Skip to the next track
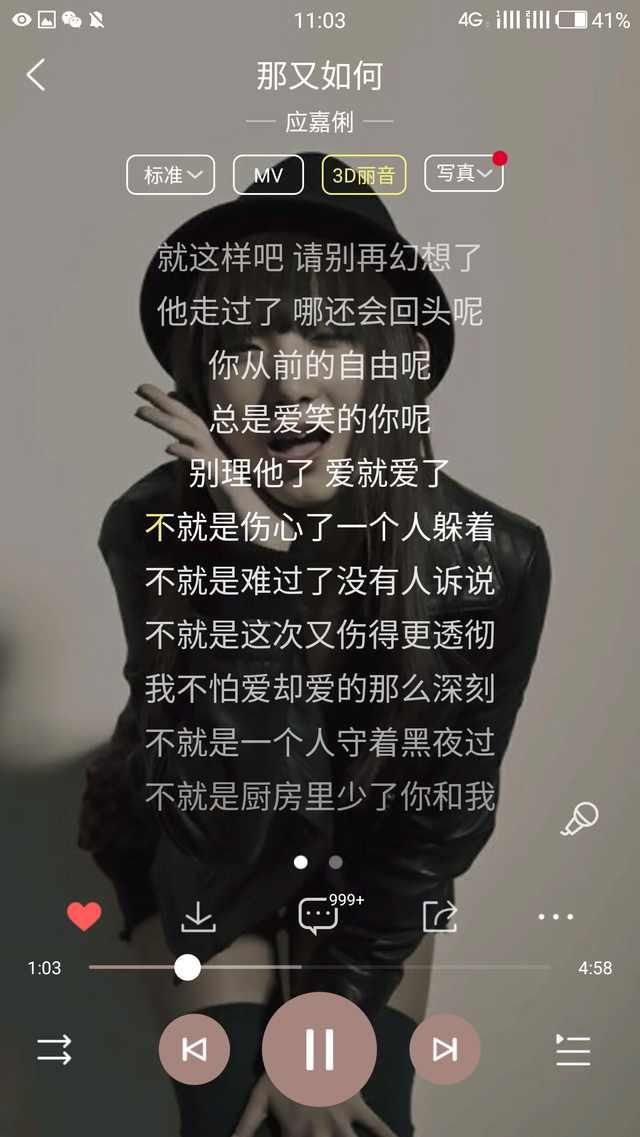 coord(444,1050)
